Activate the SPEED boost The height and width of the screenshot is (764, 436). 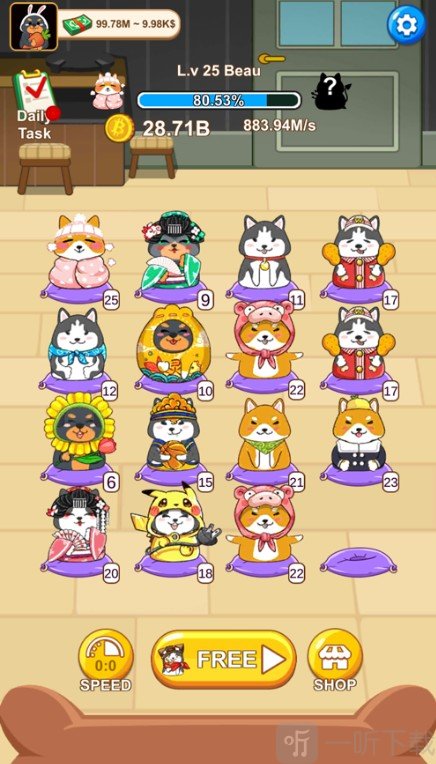click(106, 661)
